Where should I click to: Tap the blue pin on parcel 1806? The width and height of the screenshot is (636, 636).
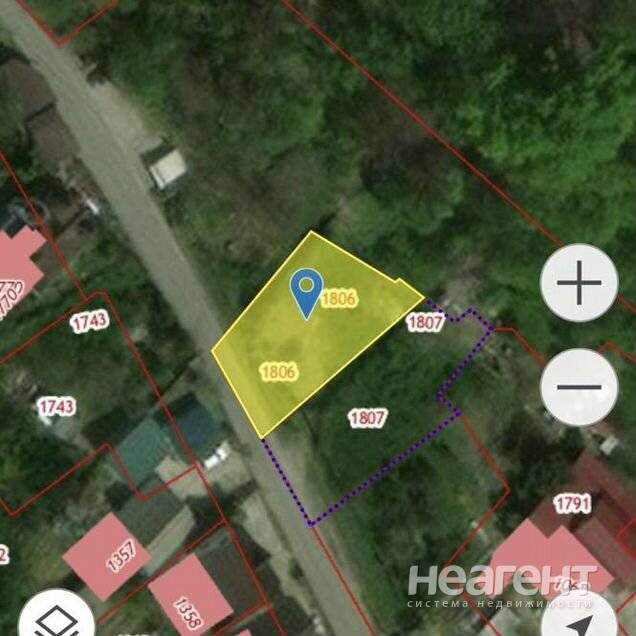[x=307, y=291]
